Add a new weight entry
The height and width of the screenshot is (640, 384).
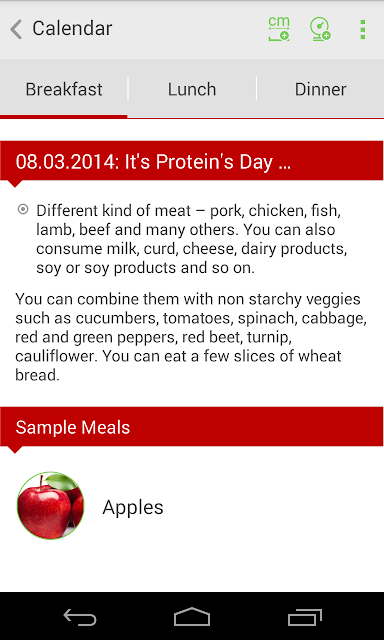[320, 29]
